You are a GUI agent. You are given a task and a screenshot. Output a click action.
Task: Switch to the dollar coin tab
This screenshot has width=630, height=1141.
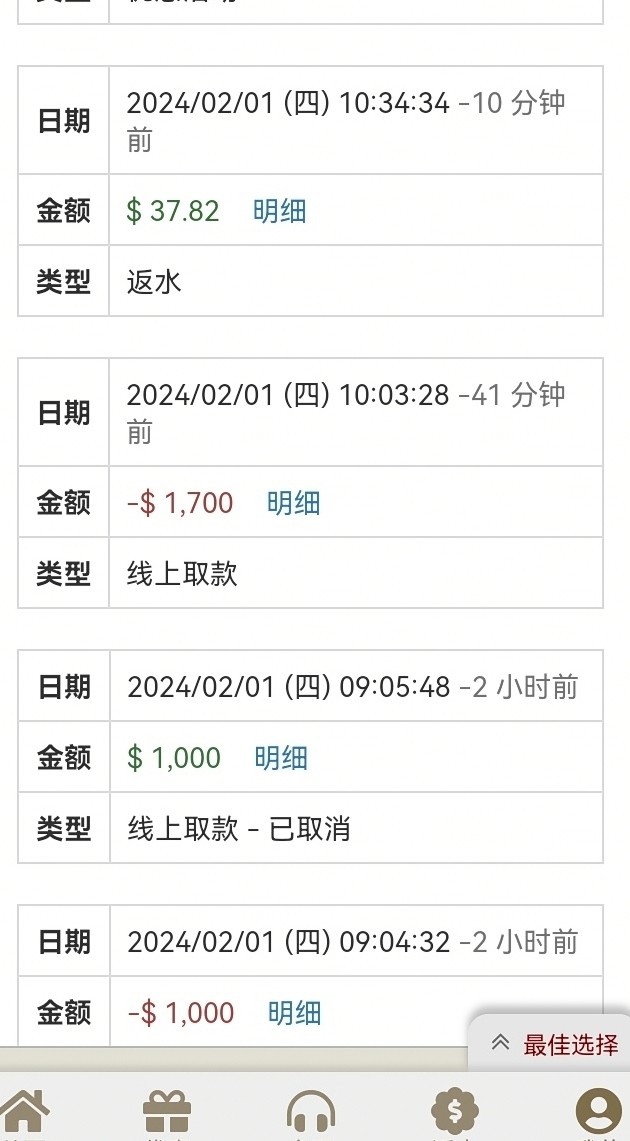pos(455,1112)
